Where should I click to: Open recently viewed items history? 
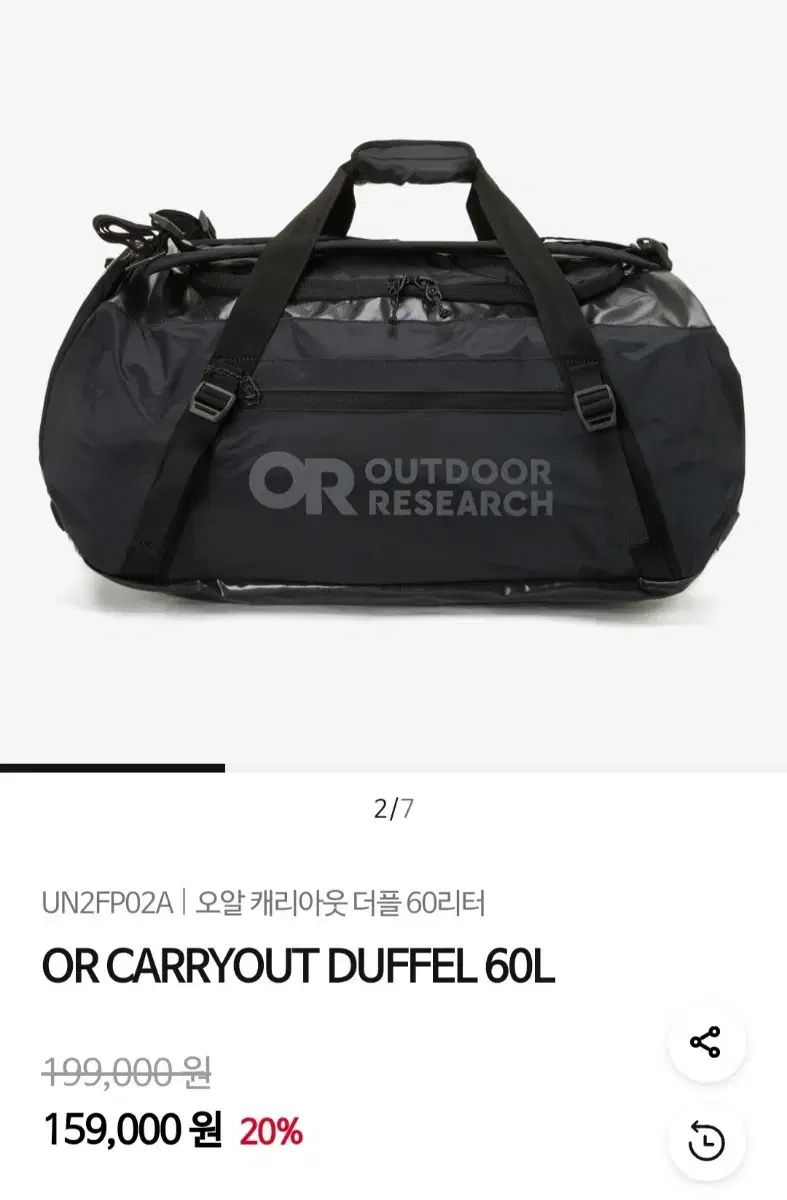[706, 1140]
